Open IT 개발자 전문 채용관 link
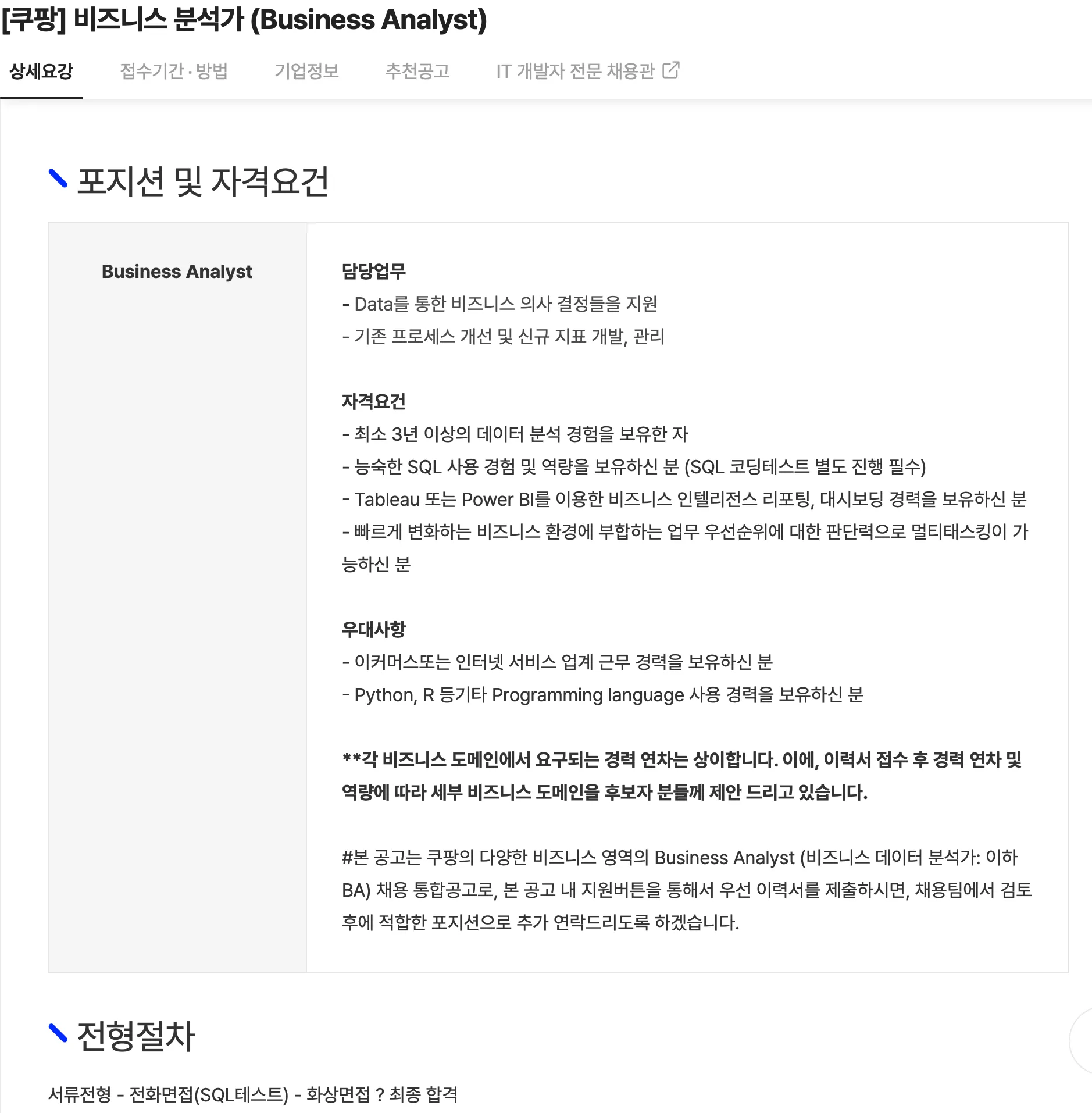Screen dimensions: 1092x1113 (x=587, y=72)
